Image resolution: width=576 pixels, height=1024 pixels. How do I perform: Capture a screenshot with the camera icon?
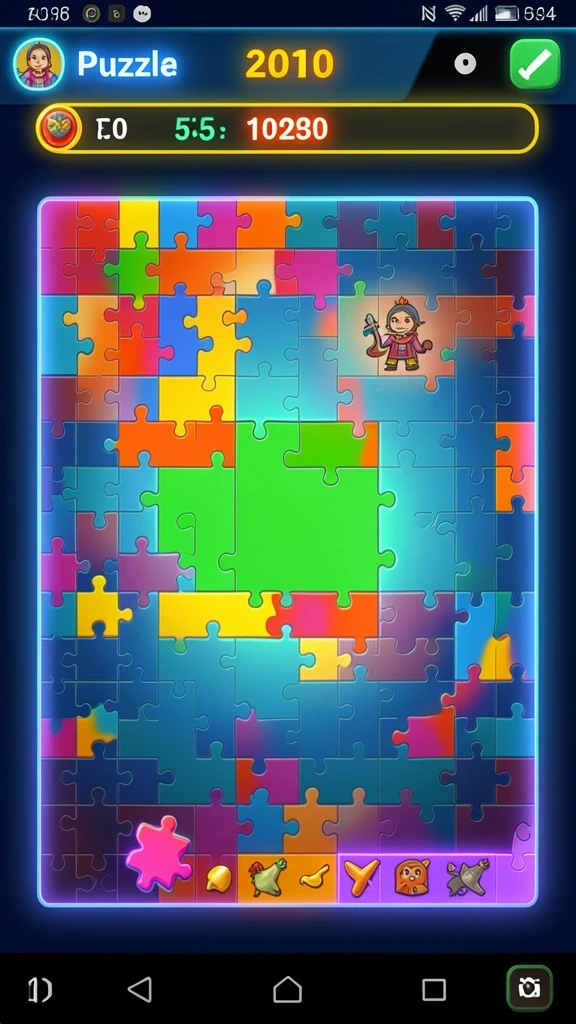click(x=530, y=989)
